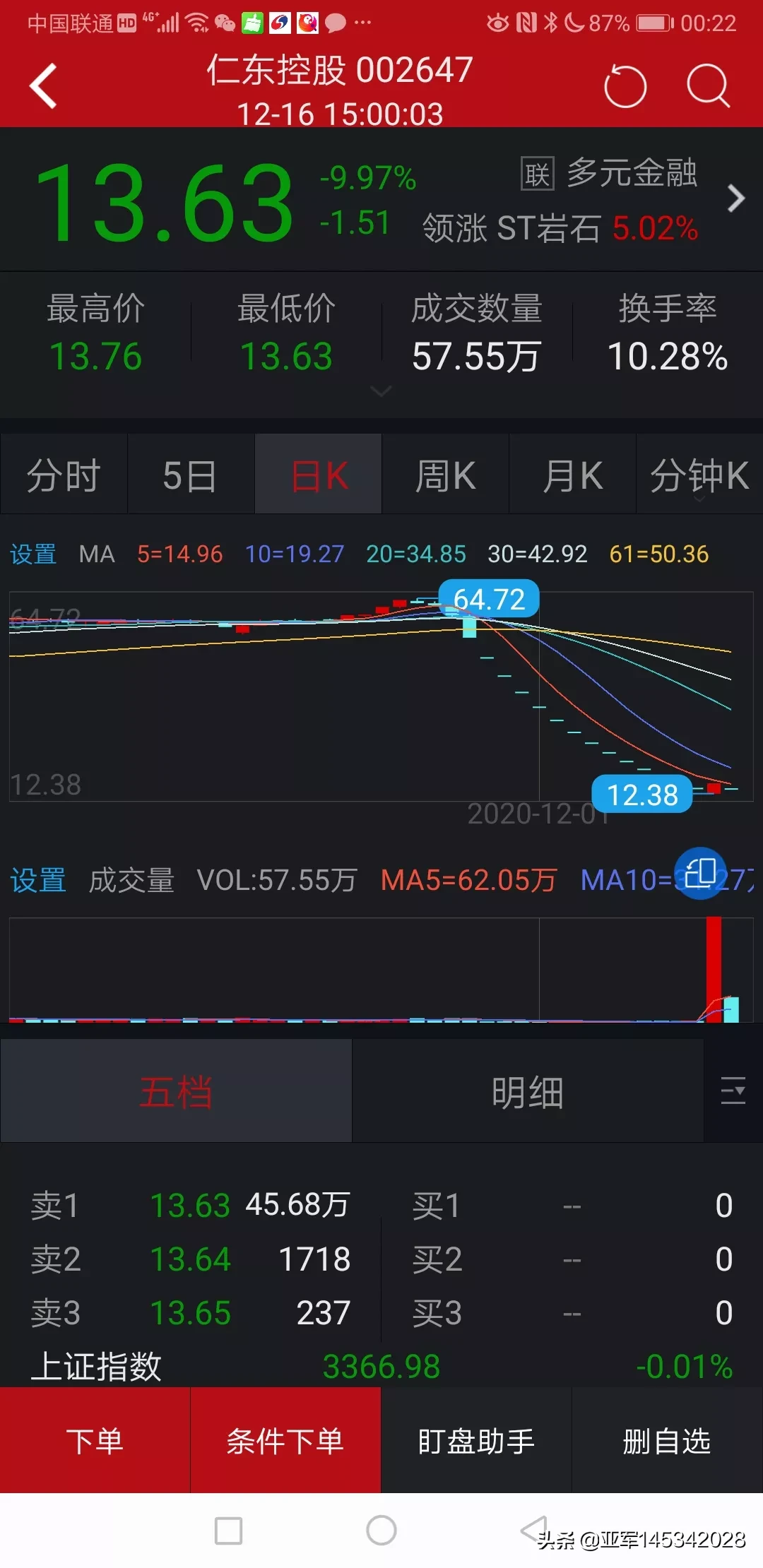Switch to the 5日 chart tab
Viewport: 763px width, 1568px height.
click(191, 474)
